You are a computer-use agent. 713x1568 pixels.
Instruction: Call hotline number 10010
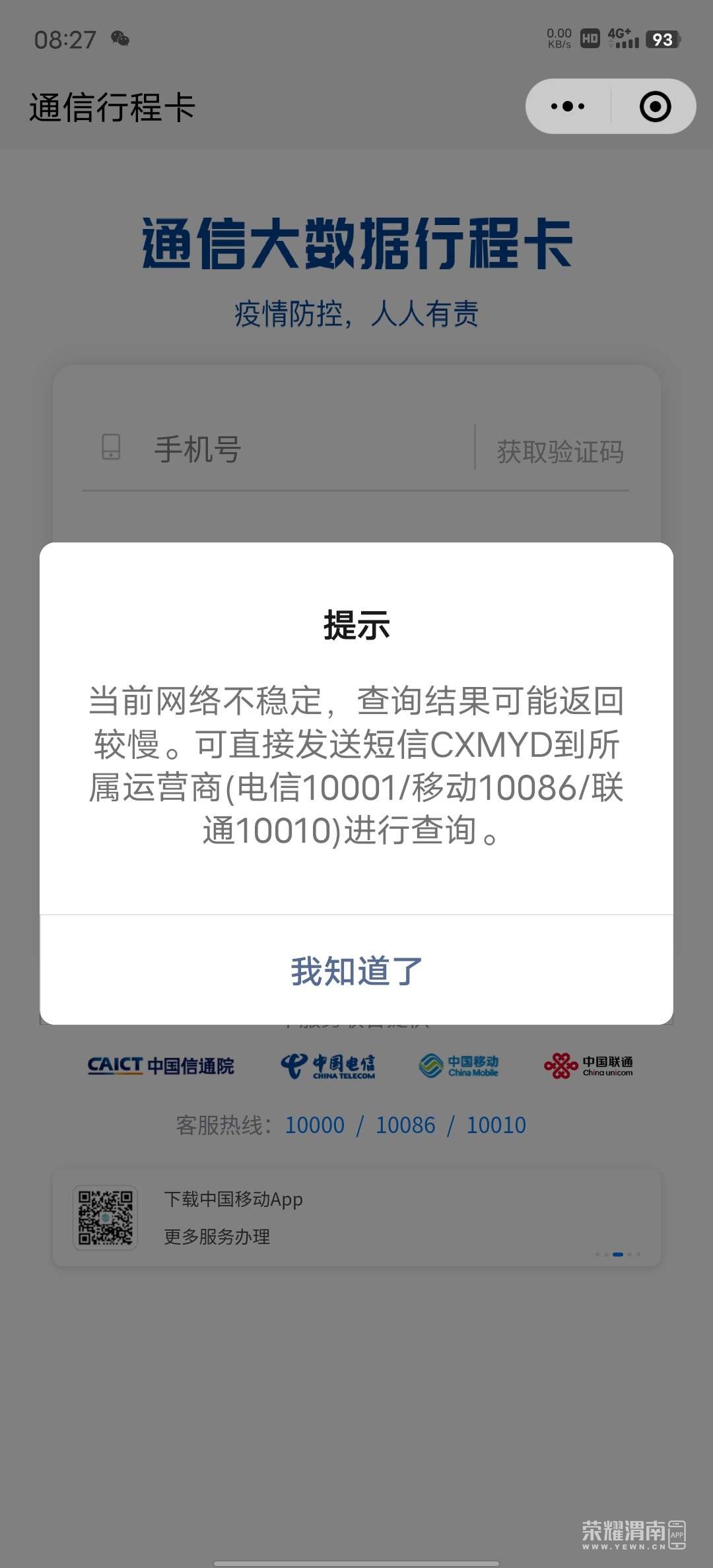[496, 1125]
